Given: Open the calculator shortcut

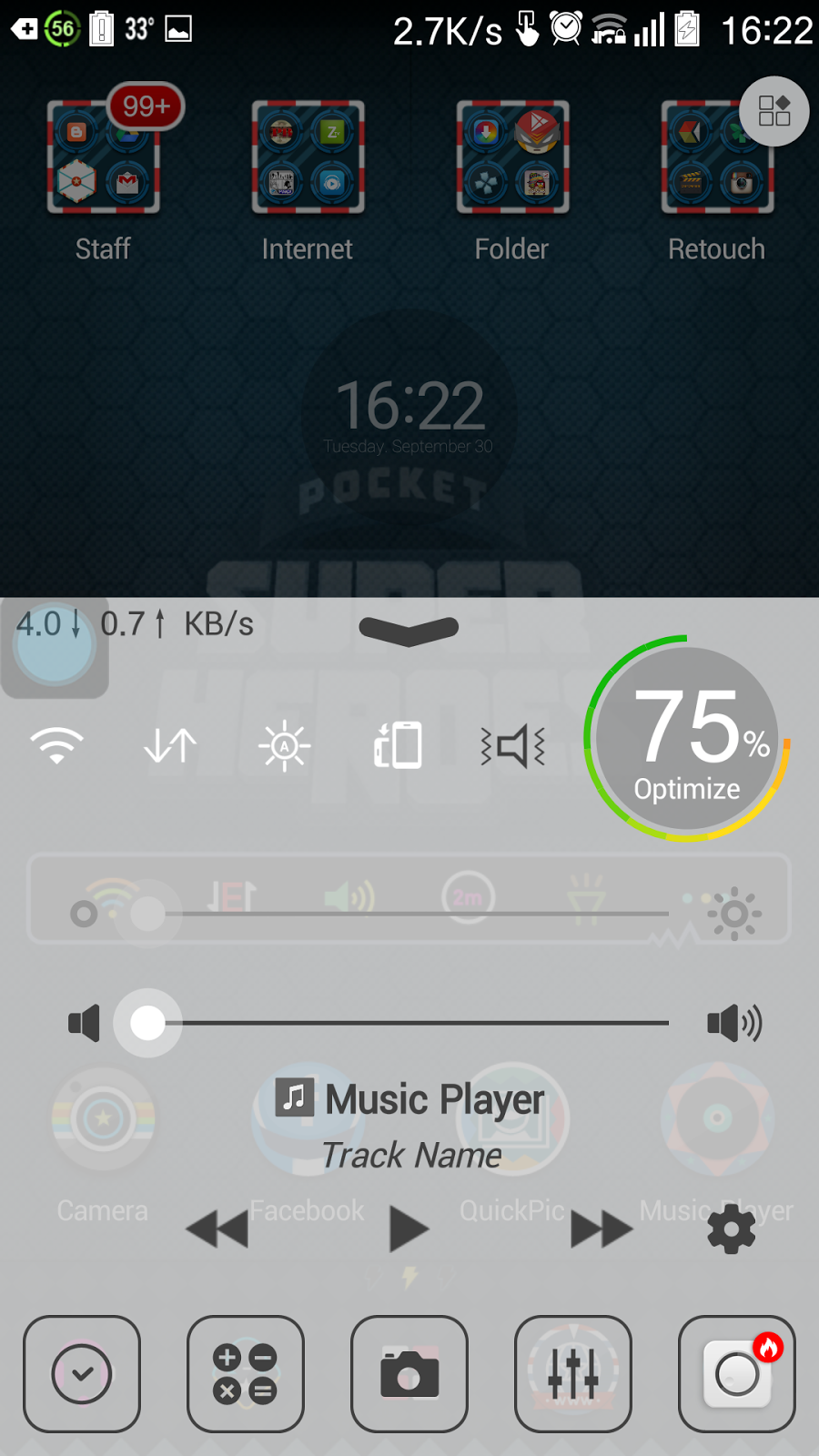Looking at the screenshot, I should click(246, 1373).
